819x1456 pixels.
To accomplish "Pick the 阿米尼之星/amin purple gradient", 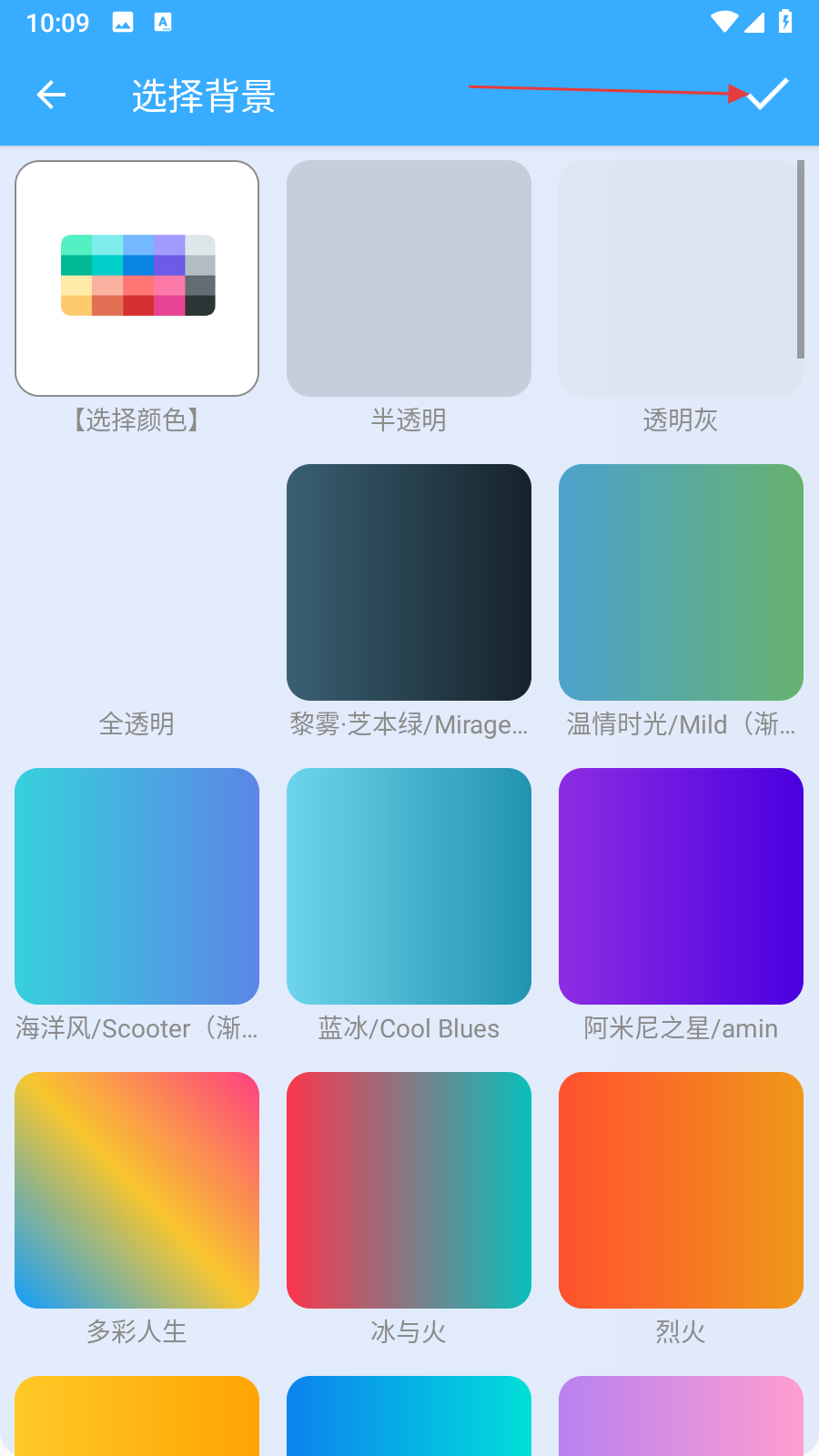I will (681, 886).
